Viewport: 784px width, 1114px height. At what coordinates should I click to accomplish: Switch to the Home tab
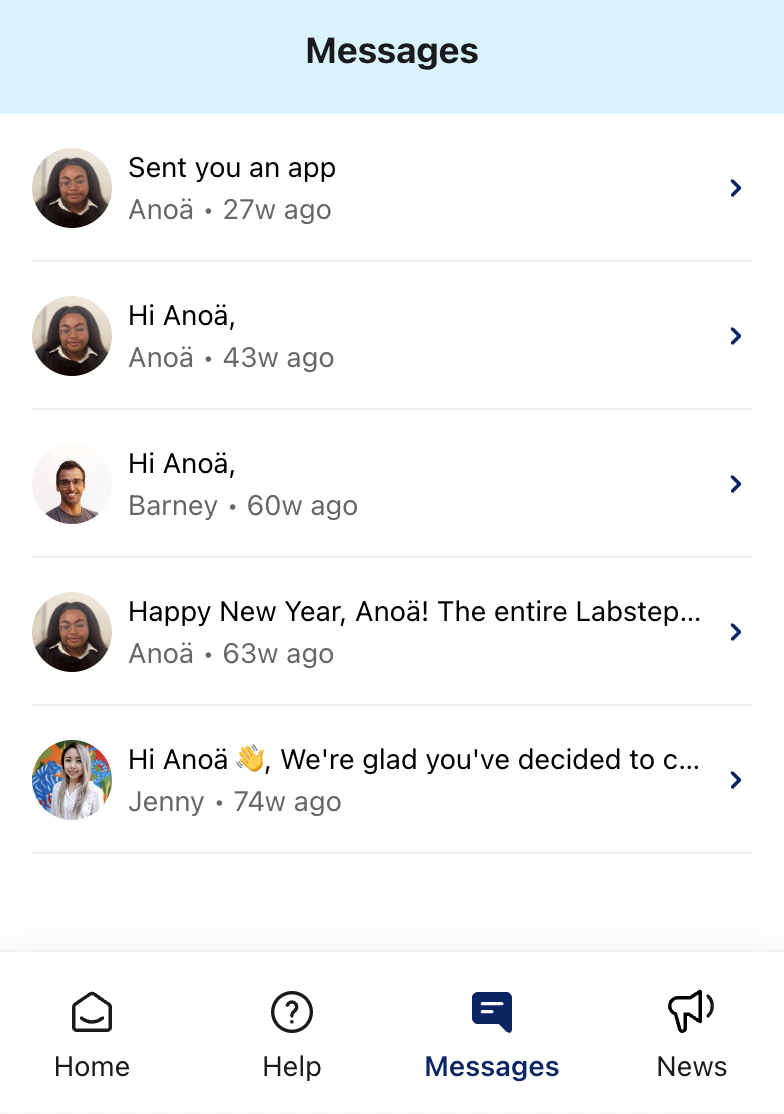point(92,1034)
